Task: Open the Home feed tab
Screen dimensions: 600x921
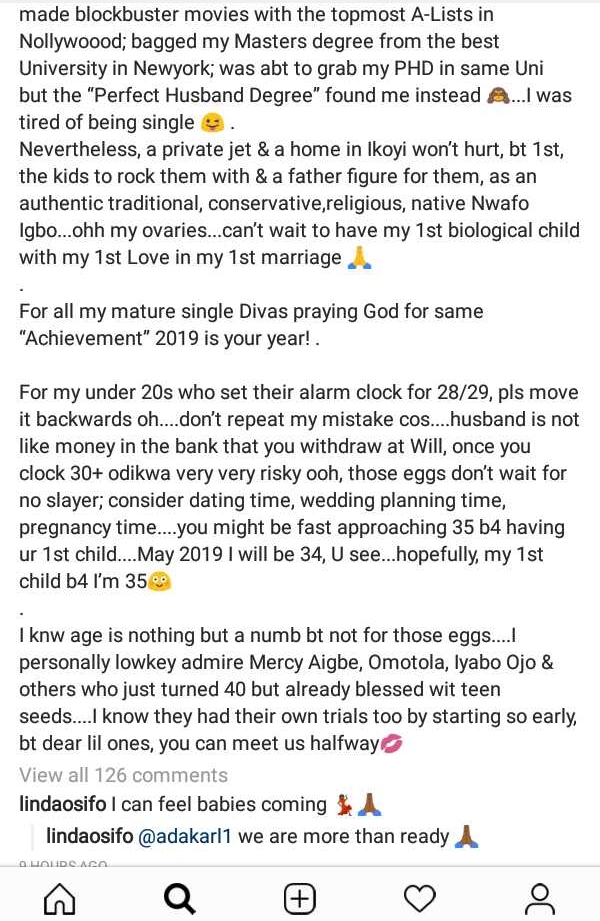Action: [x=60, y=898]
